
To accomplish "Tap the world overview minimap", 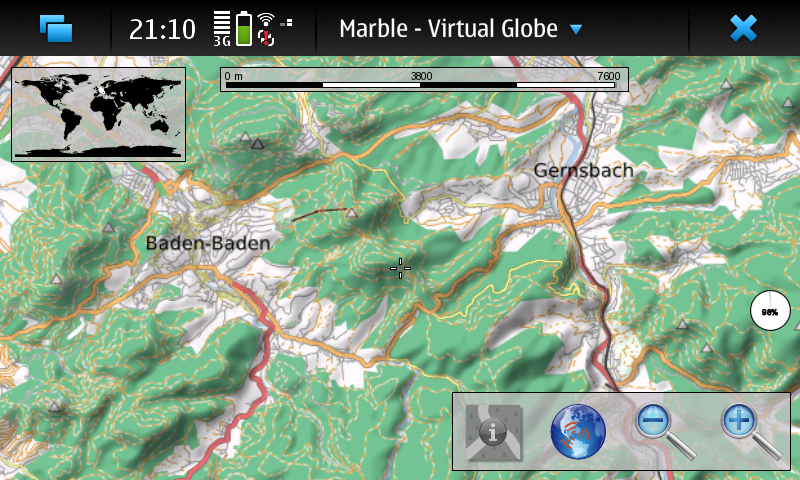I will (98, 108).
